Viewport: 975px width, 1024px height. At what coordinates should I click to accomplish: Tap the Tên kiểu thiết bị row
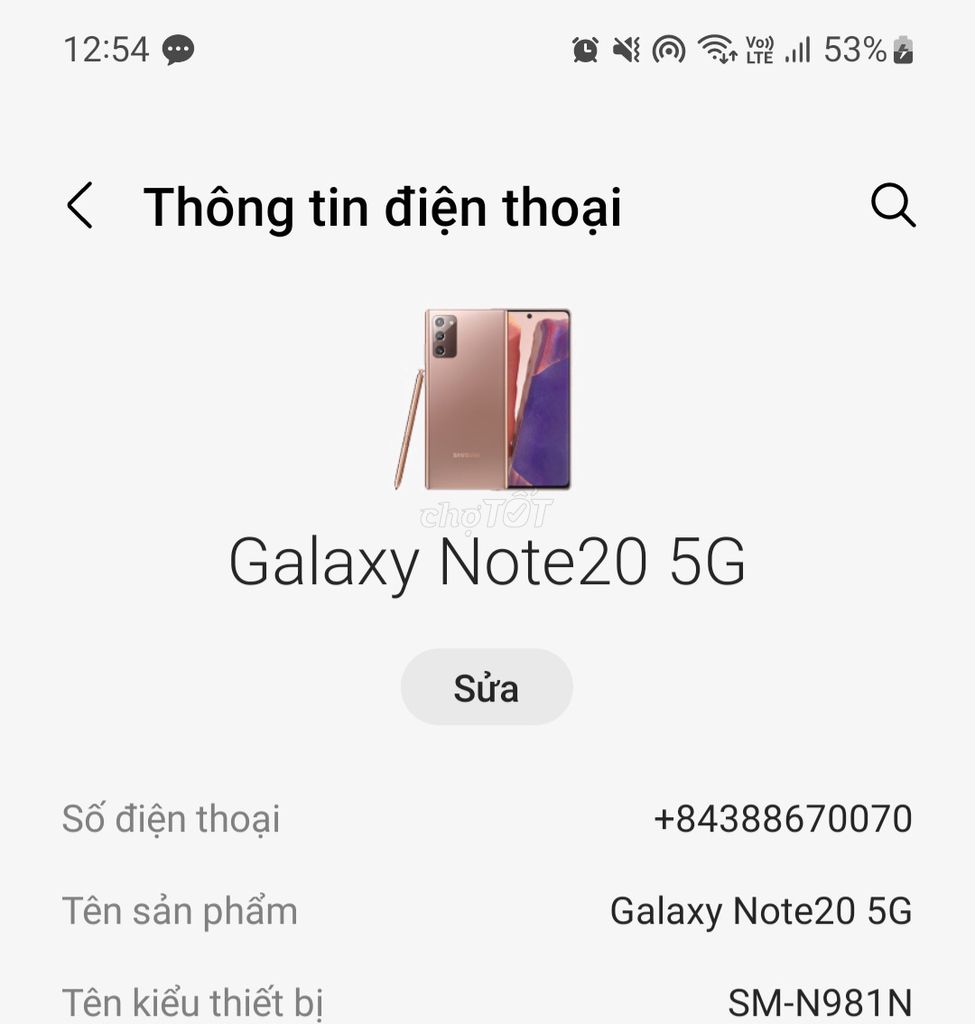196,1002
